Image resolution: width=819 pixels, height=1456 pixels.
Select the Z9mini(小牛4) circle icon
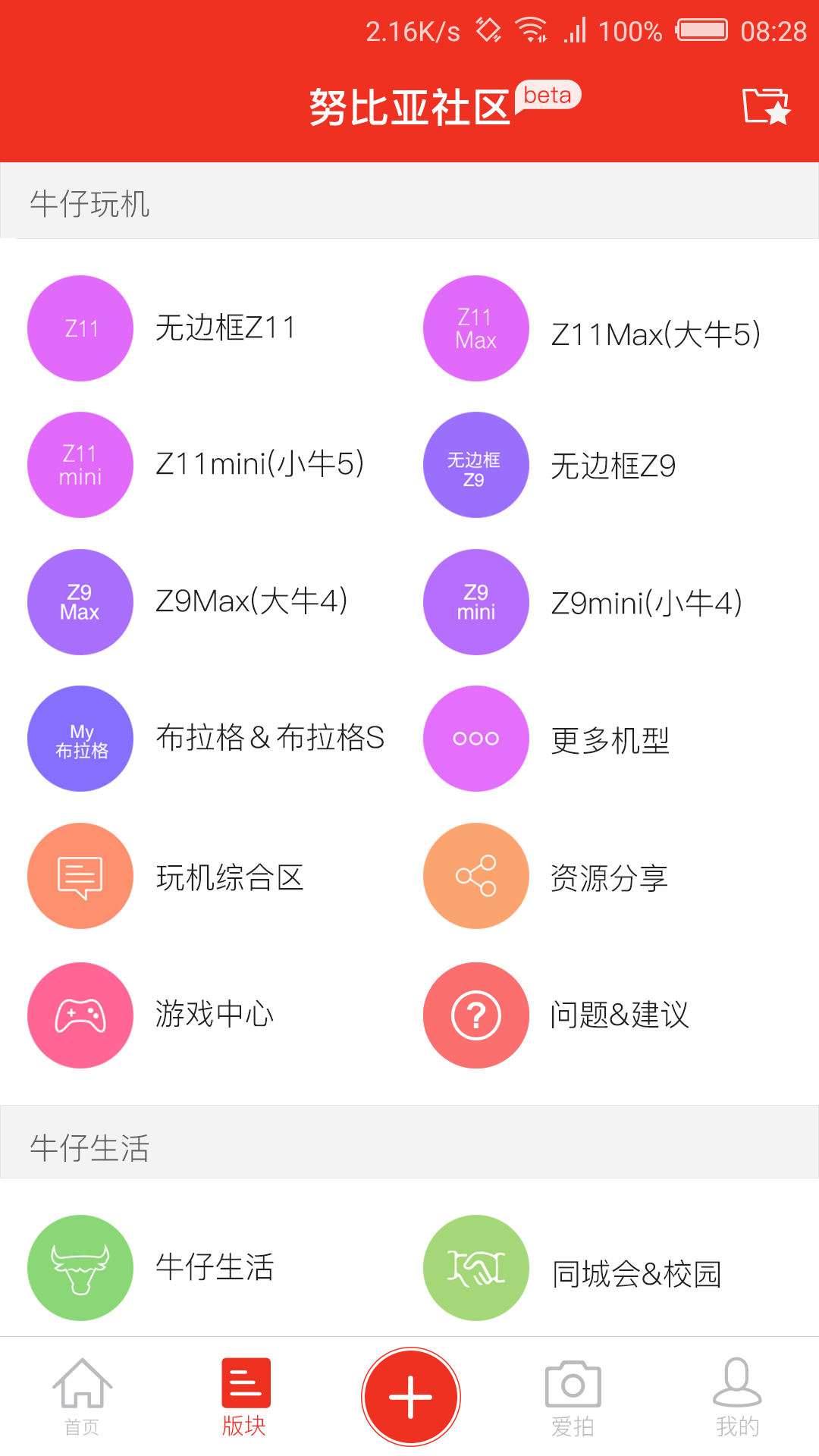point(475,601)
